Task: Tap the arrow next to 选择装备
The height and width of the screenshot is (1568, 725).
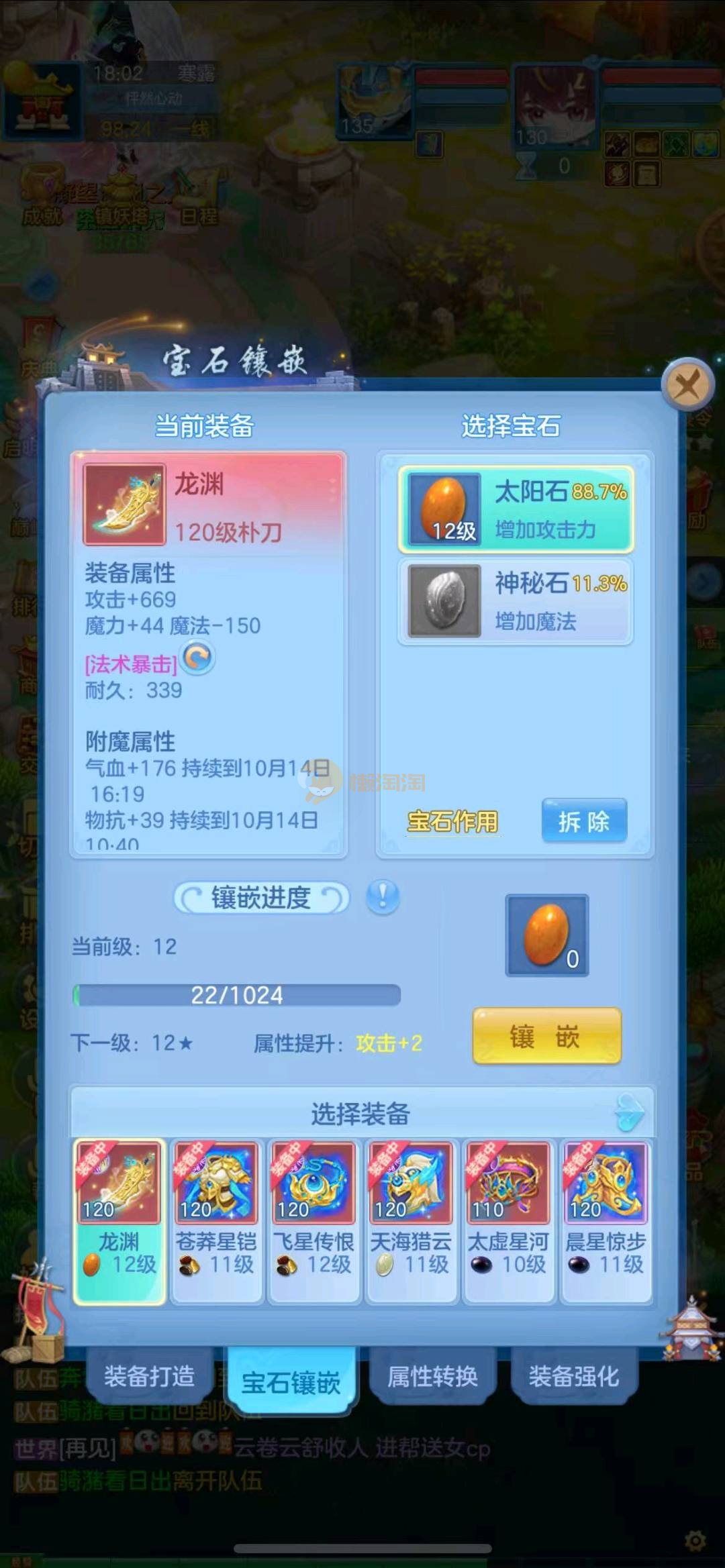Action: (x=630, y=1113)
